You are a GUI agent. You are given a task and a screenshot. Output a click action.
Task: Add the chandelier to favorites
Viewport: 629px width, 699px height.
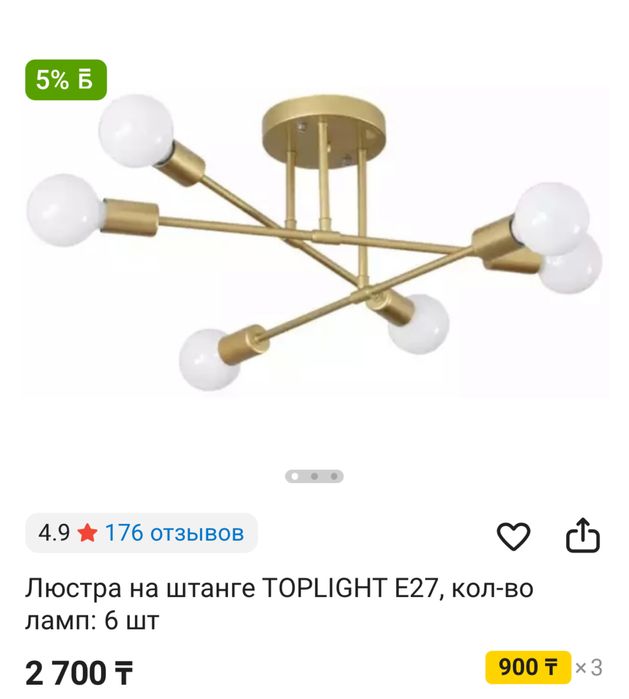pyautogui.click(x=513, y=536)
